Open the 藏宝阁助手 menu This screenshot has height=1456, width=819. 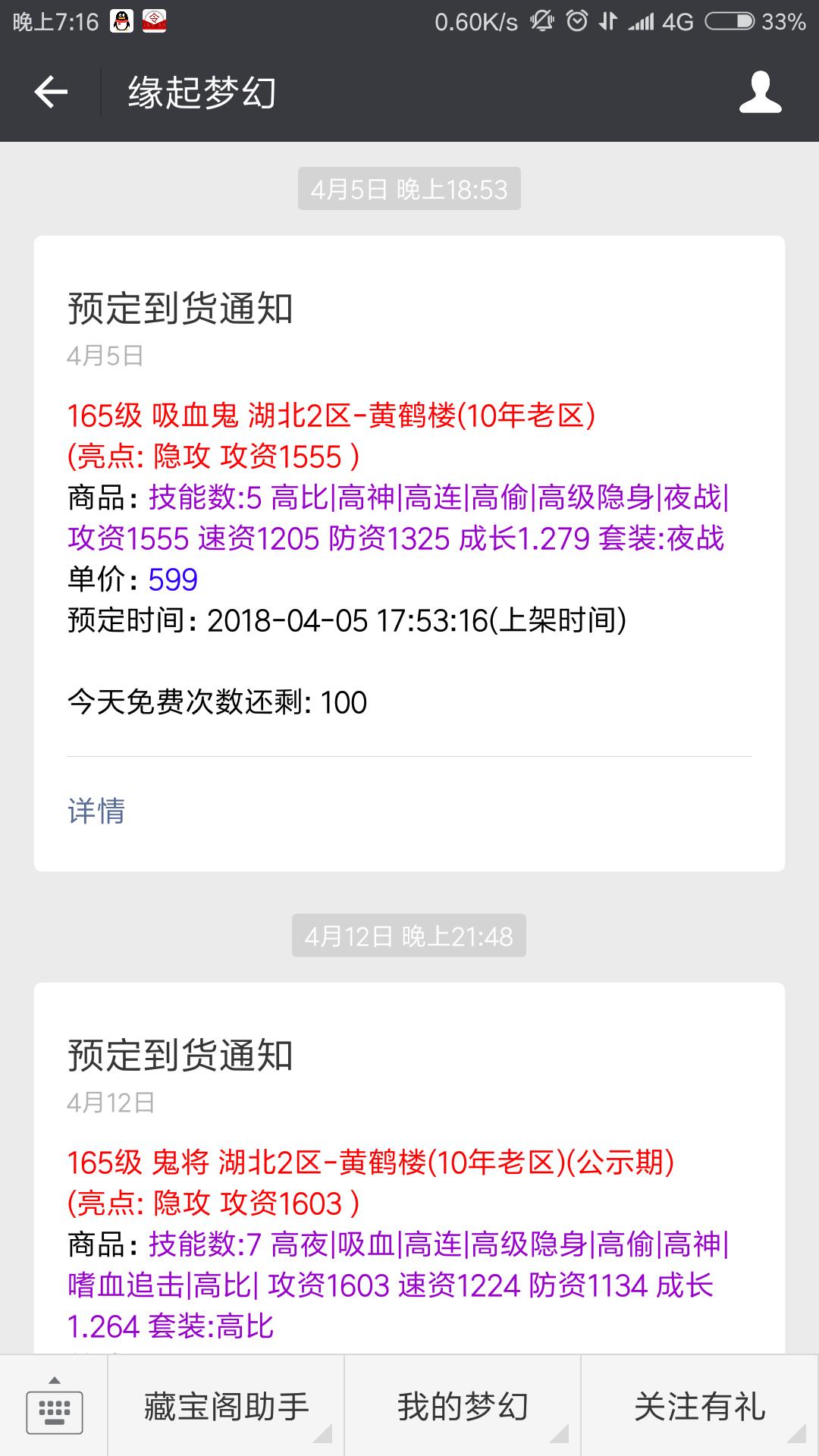pos(226,1407)
